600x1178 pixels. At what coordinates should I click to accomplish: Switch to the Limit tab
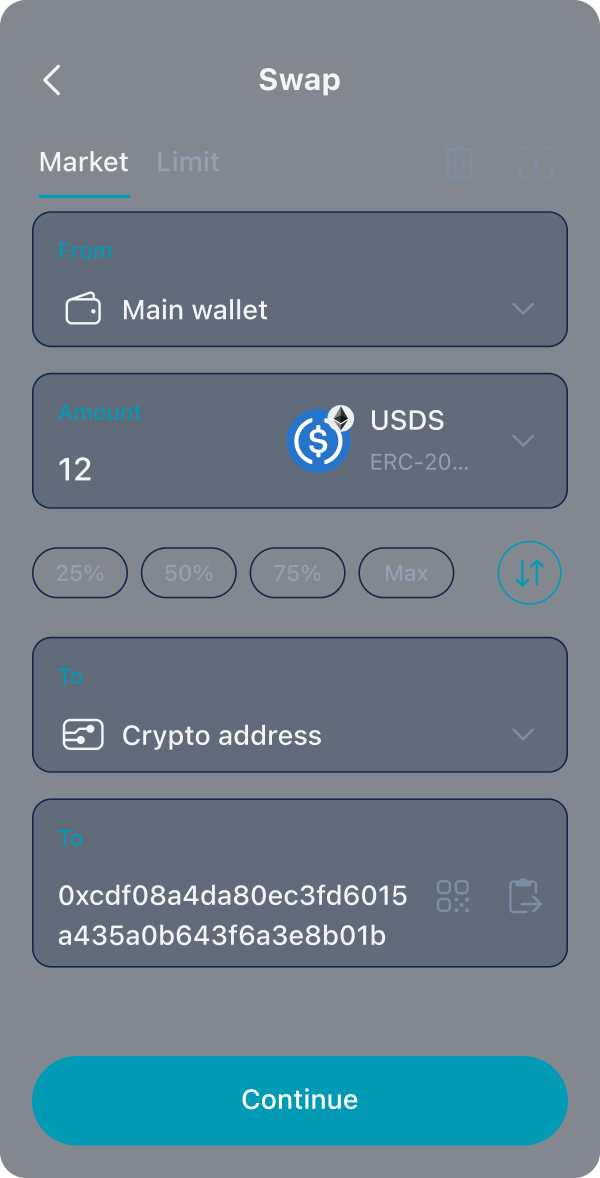[x=188, y=162]
